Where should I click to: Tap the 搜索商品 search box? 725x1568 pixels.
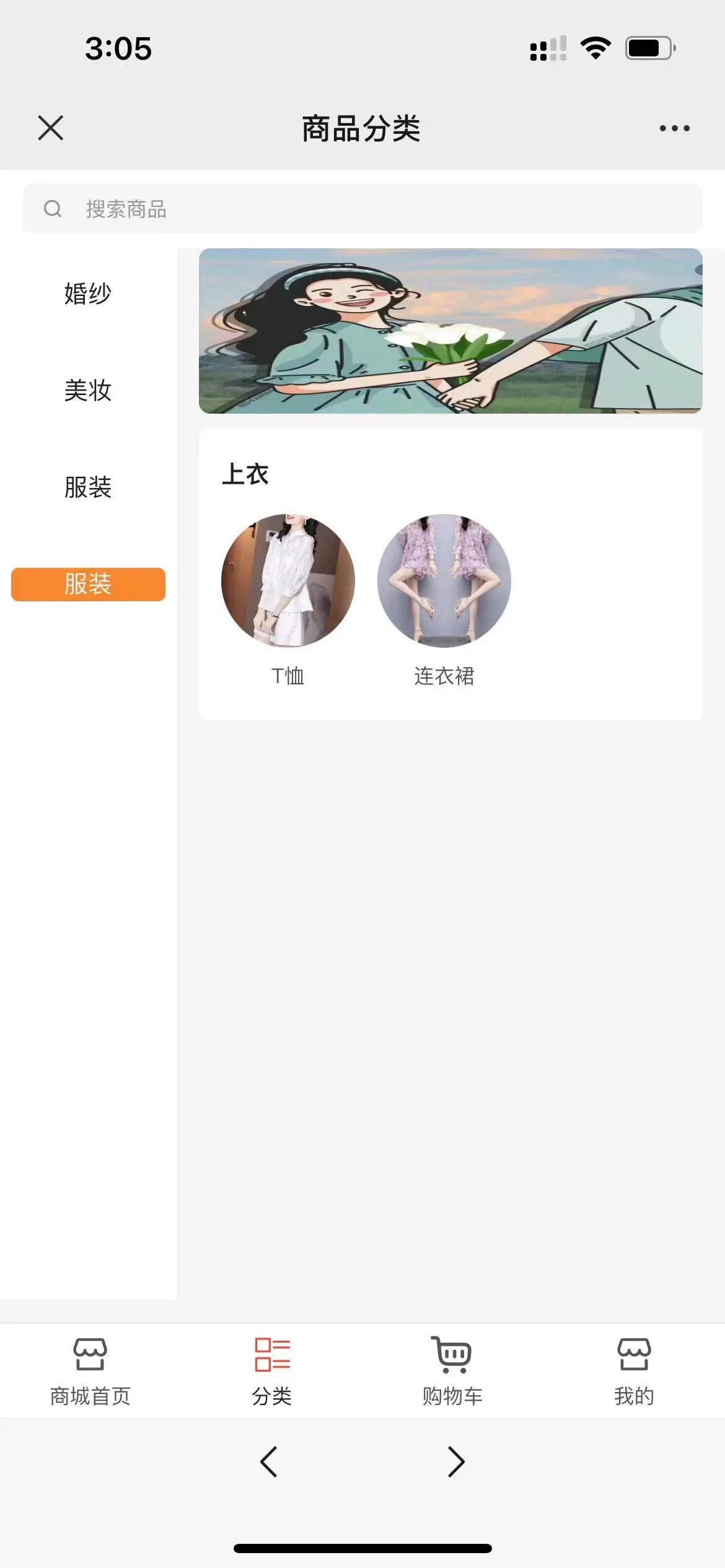(x=362, y=209)
